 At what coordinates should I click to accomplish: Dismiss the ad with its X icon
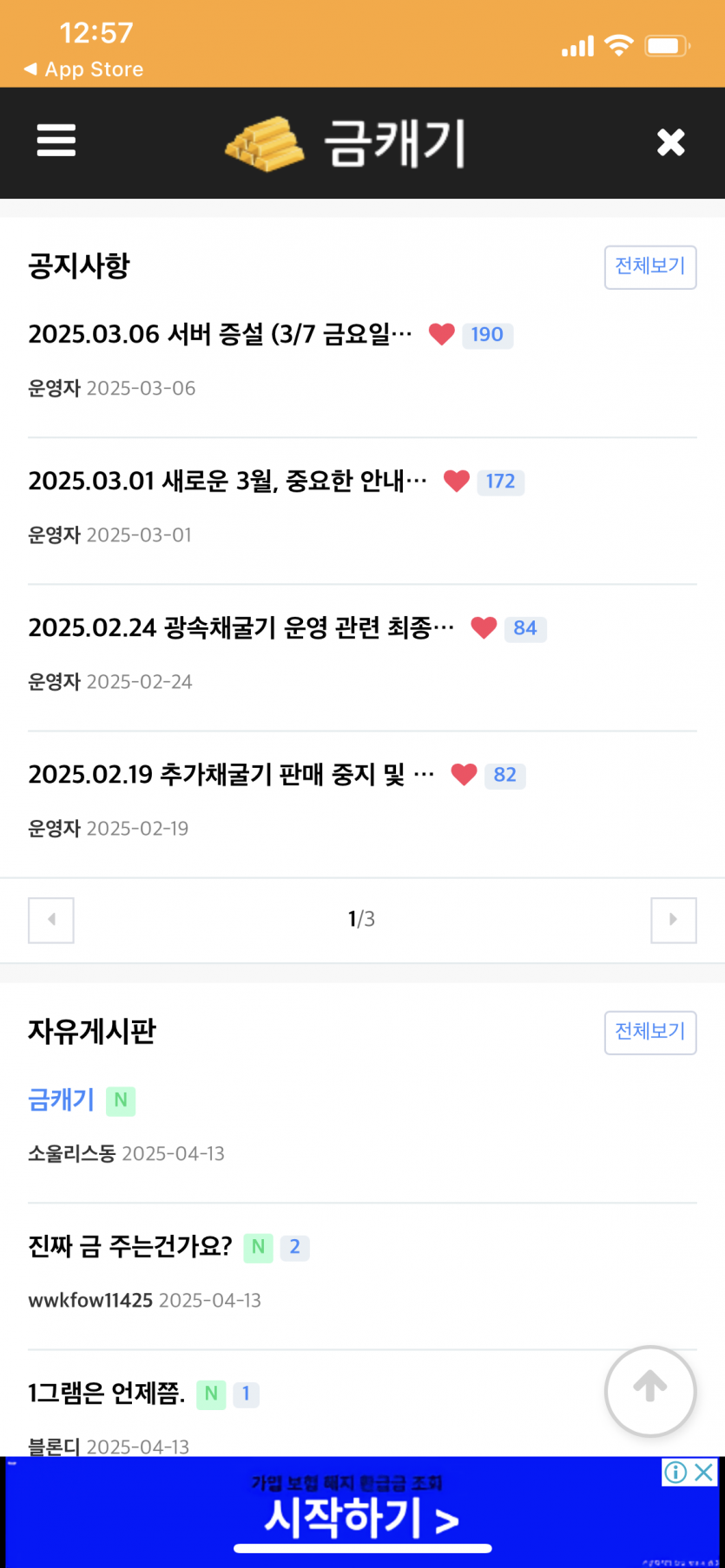click(x=704, y=1472)
